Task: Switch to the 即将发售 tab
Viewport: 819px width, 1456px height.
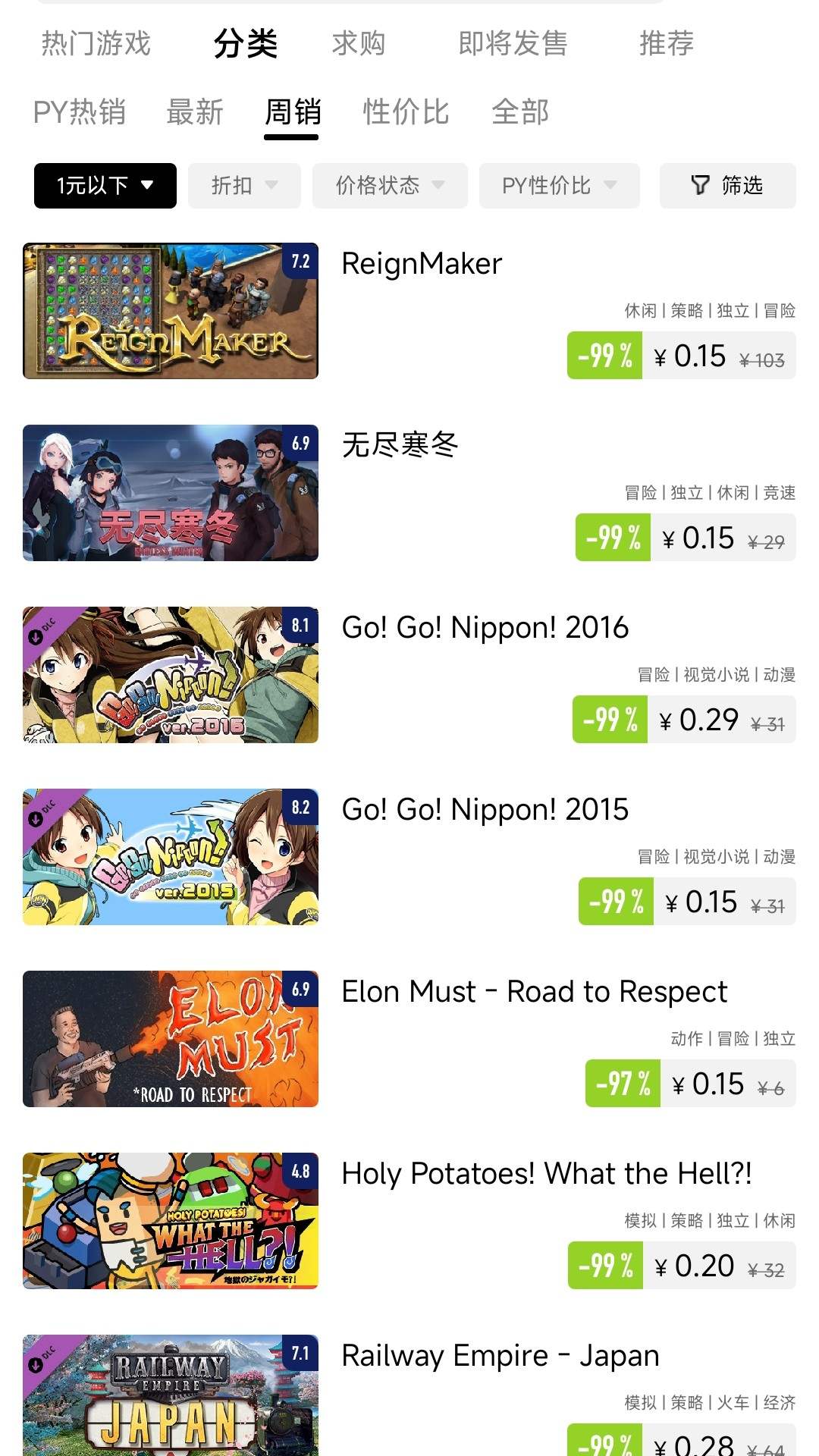Action: [x=513, y=43]
